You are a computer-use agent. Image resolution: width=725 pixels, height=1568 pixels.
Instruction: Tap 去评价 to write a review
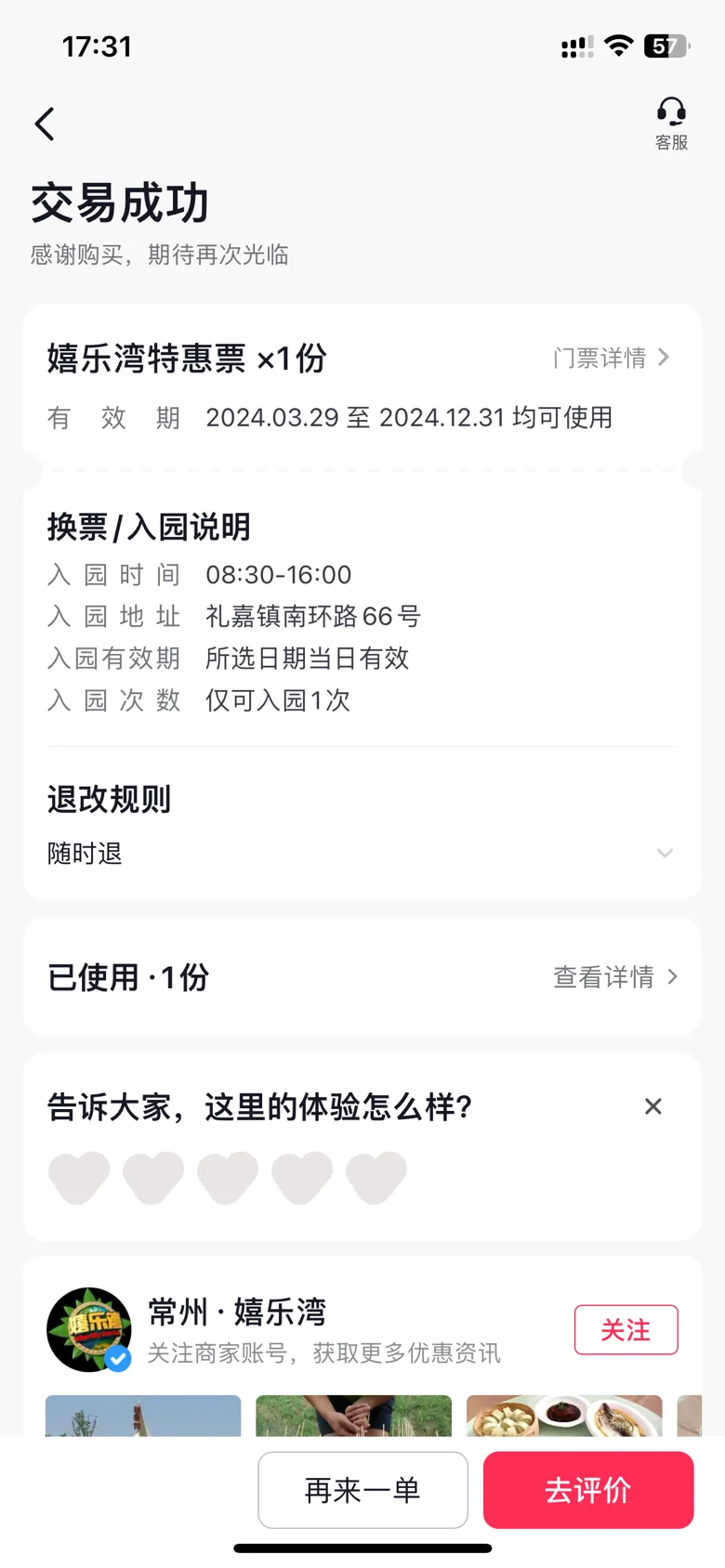coord(588,1490)
